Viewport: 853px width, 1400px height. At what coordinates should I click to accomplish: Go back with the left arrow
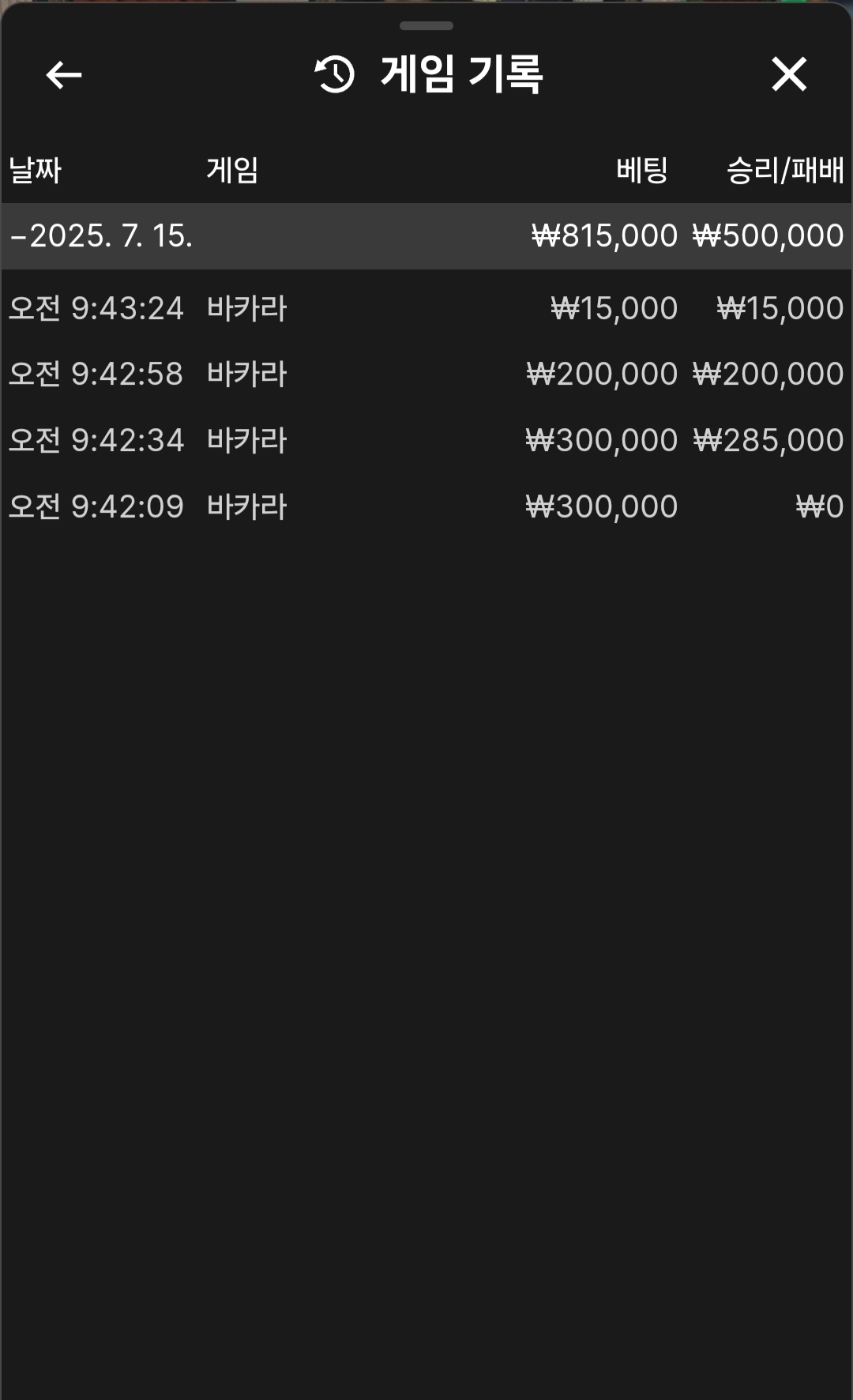coord(64,75)
